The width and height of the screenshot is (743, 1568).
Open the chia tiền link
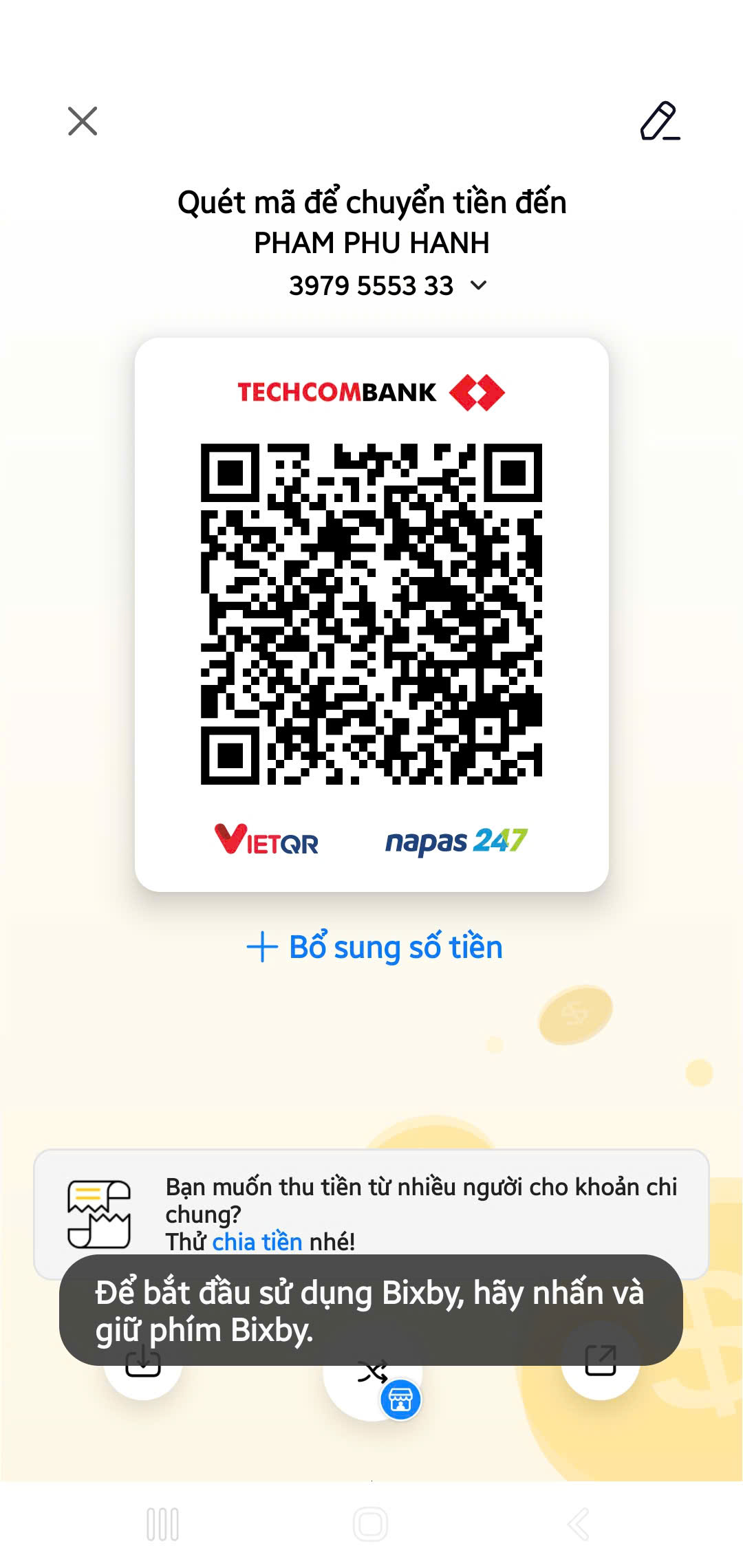[x=257, y=1241]
